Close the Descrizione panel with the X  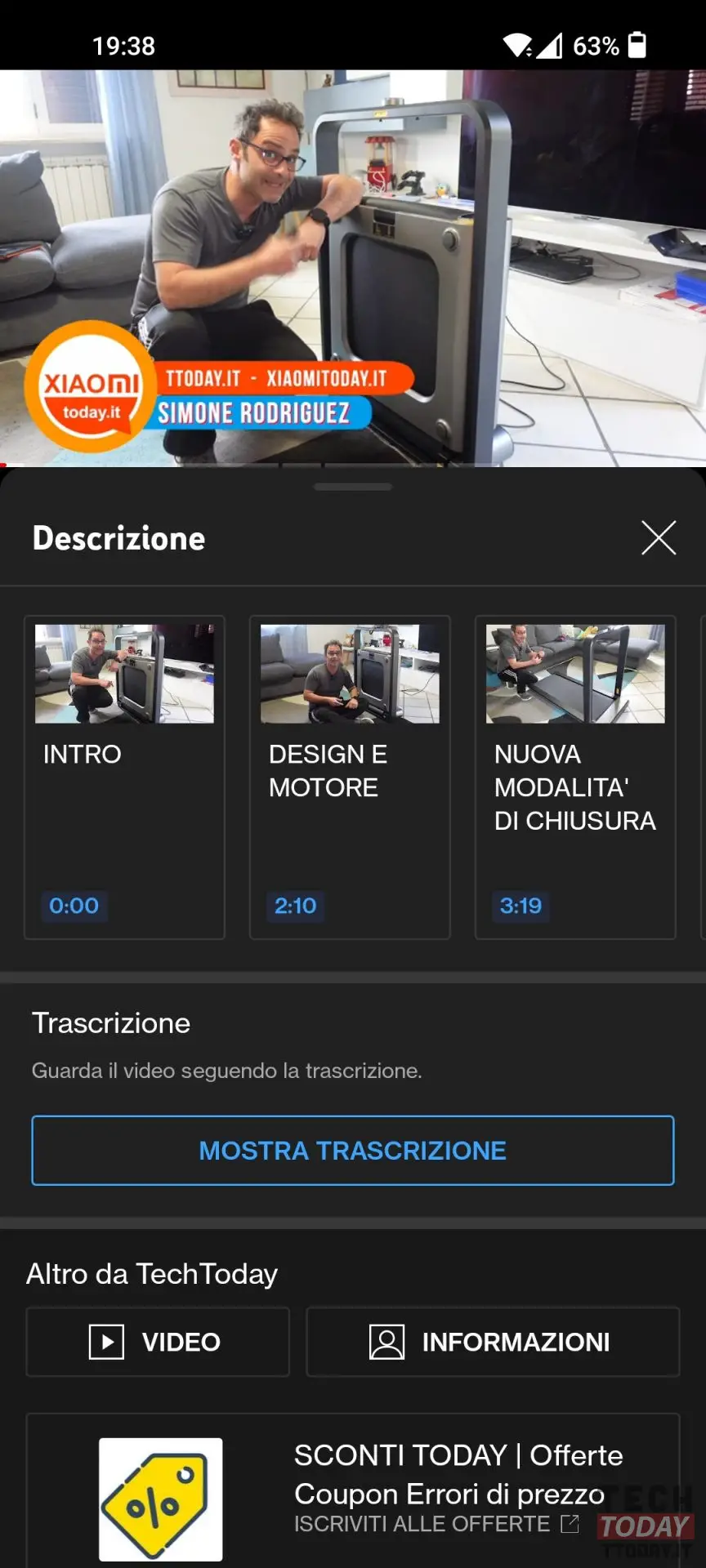659,538
